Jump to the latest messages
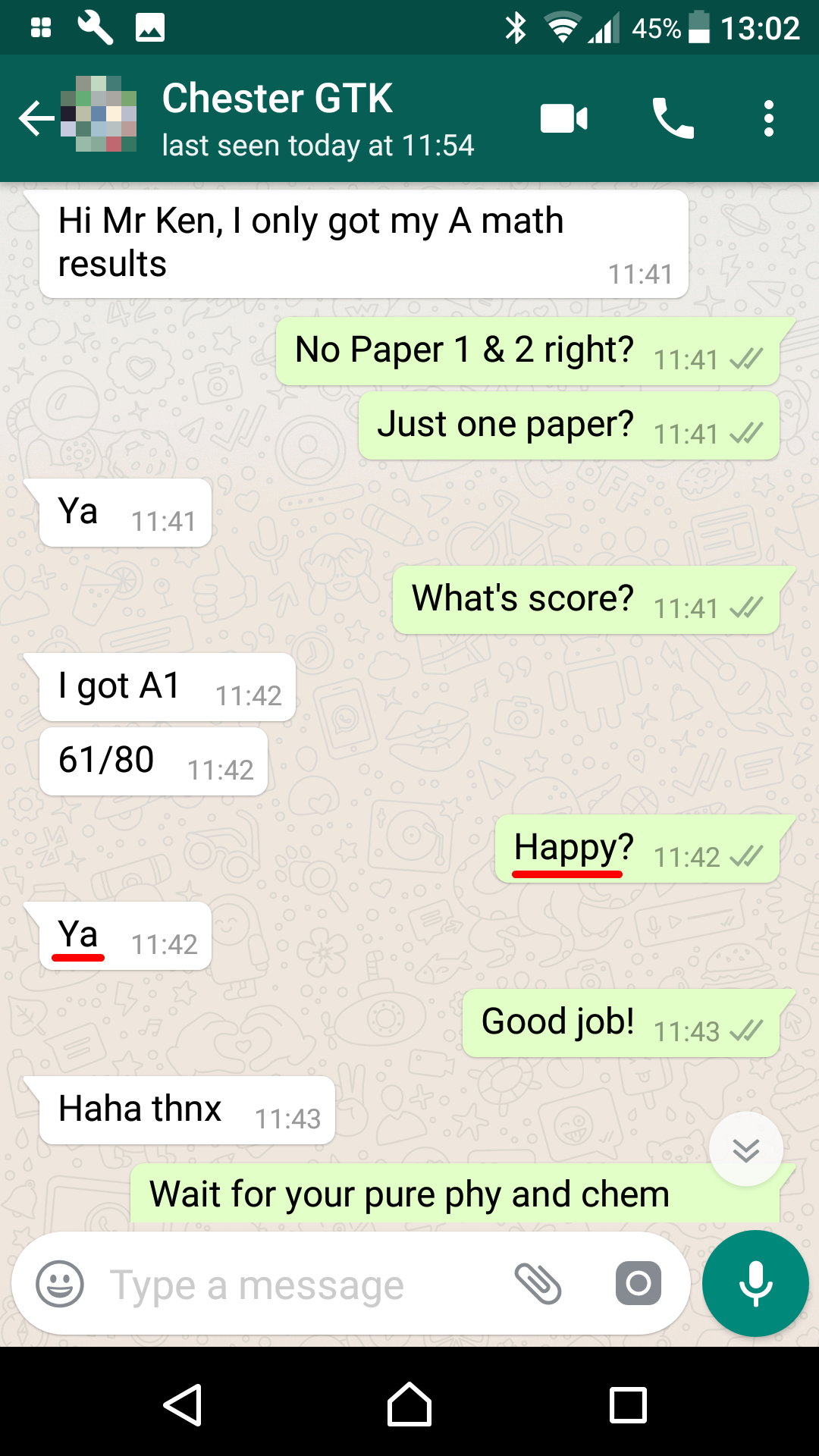The height and width of the screenshot is (1456, 819). (746, 1150)
